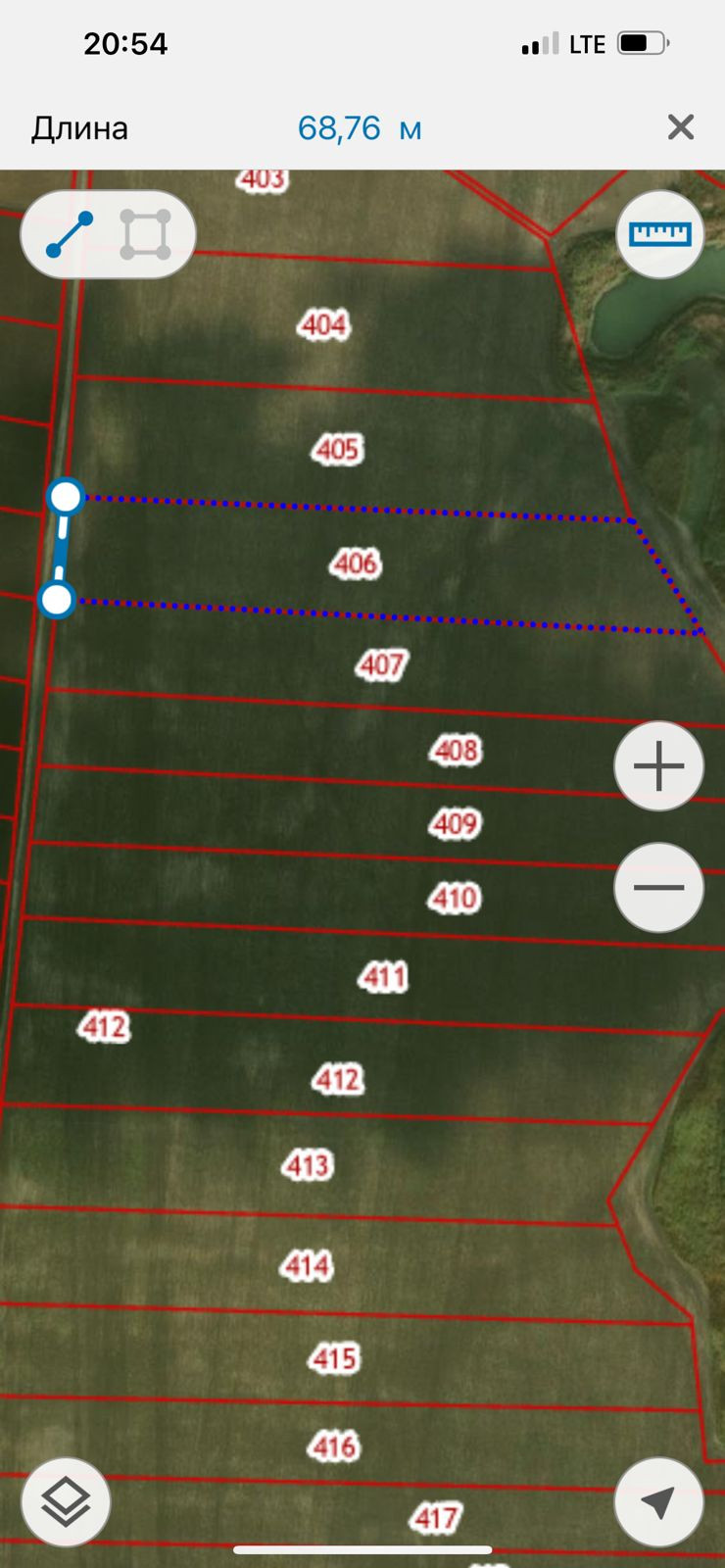This screenshot has width=725, height=1568.
Task: Center map on my location
Action: pyautogui.click(x=658, y=1501)
